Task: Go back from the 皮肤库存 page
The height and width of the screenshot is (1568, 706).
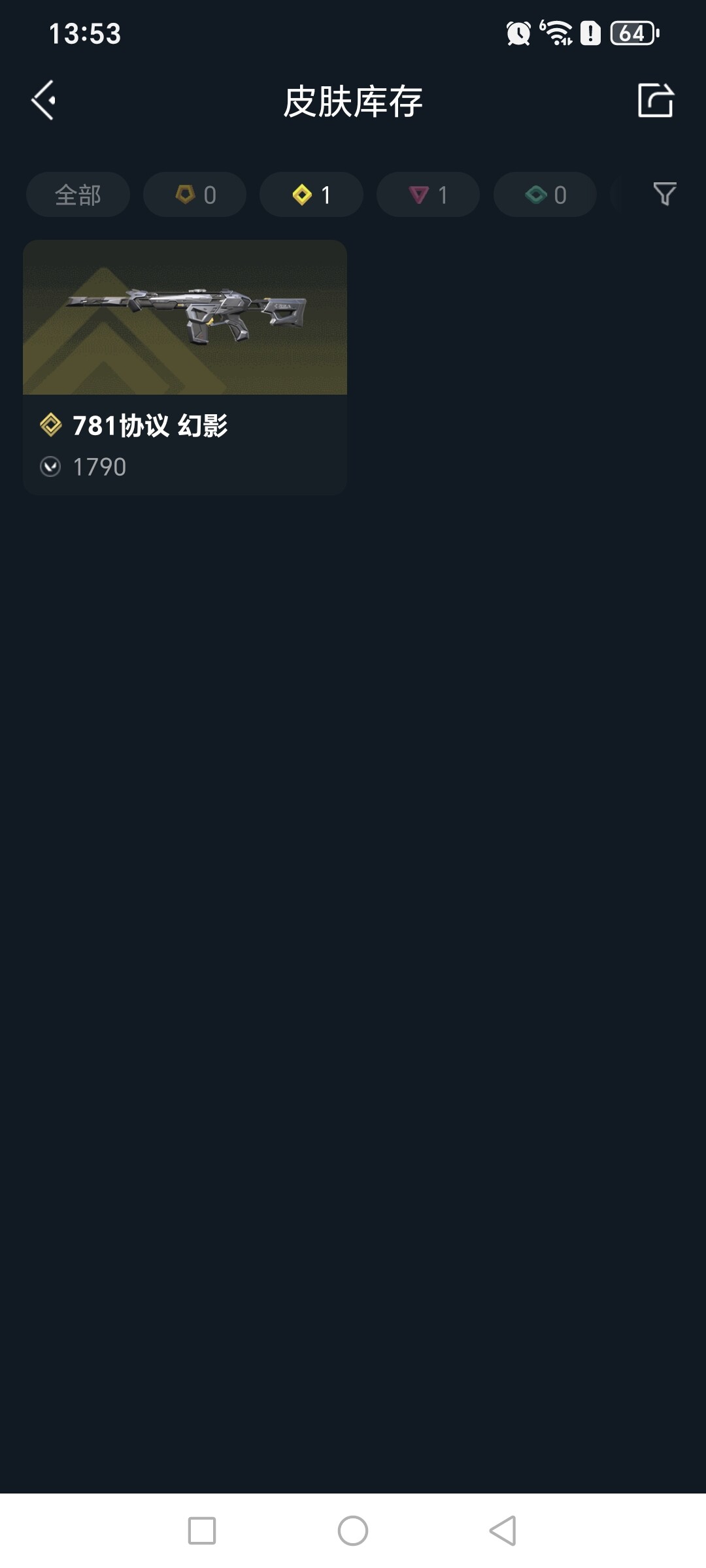Action: [x=43, y=101]
